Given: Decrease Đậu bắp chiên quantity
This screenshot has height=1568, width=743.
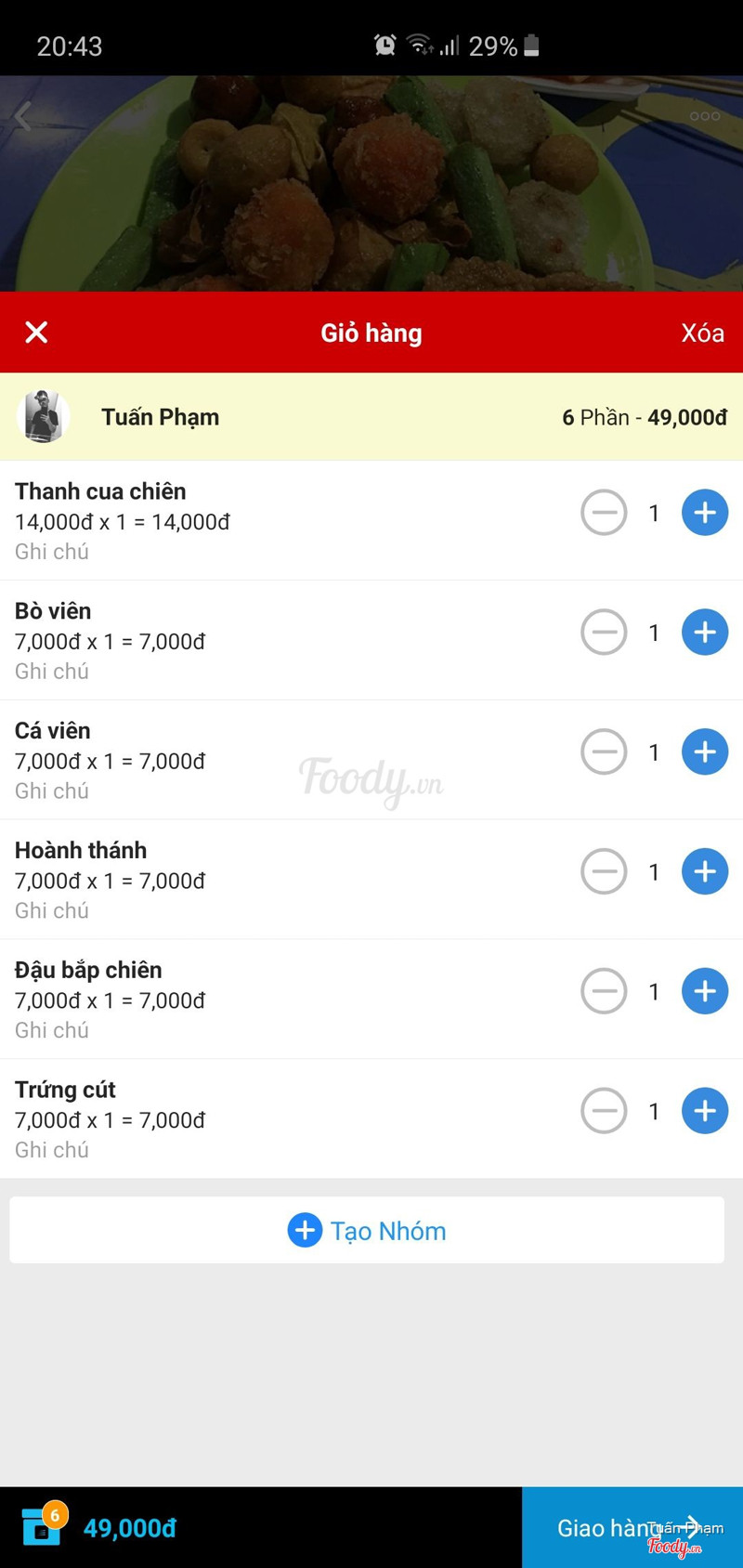Looking at the screenshot, I should (x=604, y=991).
